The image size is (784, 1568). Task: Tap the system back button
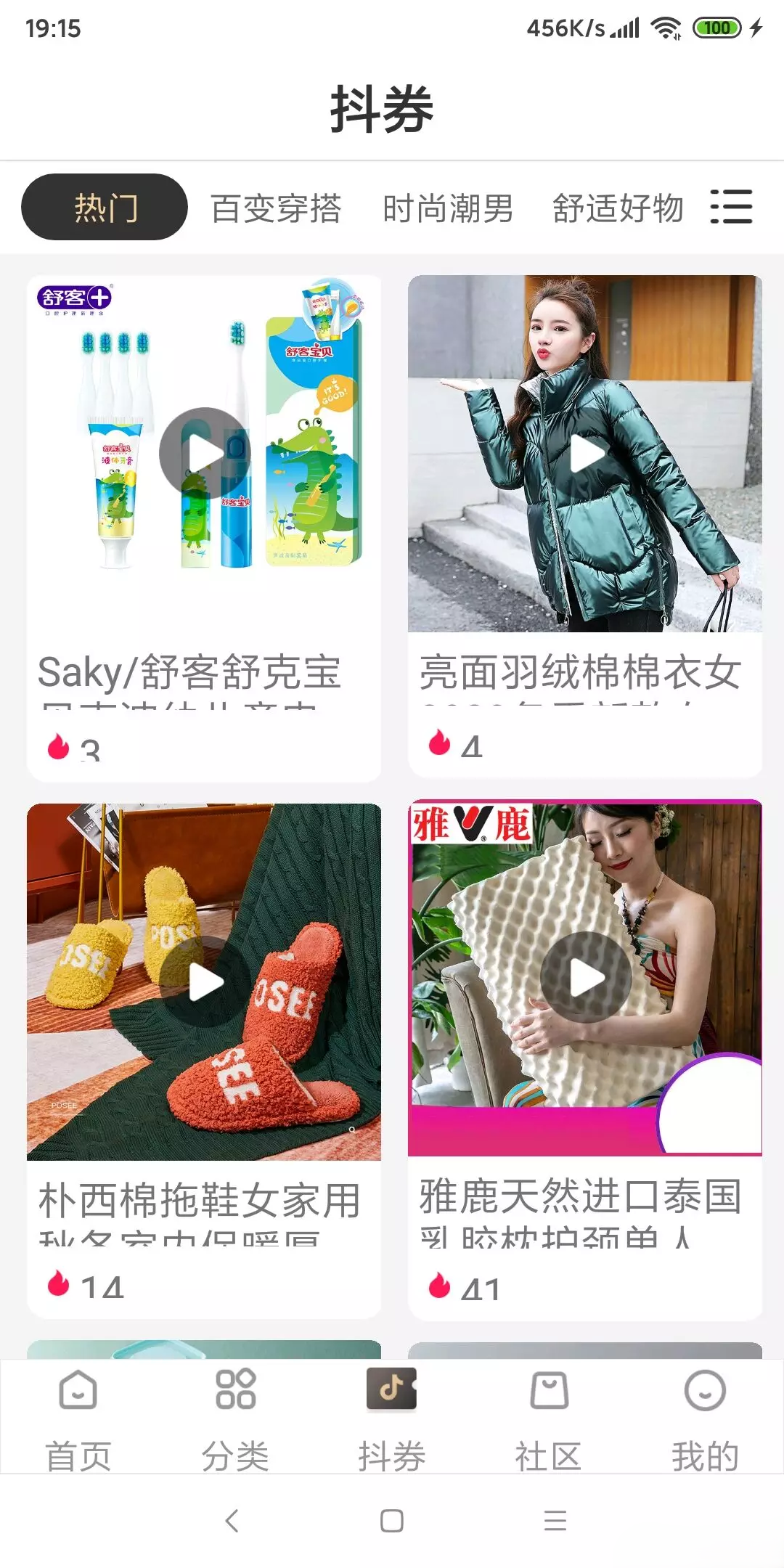tap(232, 1520)
